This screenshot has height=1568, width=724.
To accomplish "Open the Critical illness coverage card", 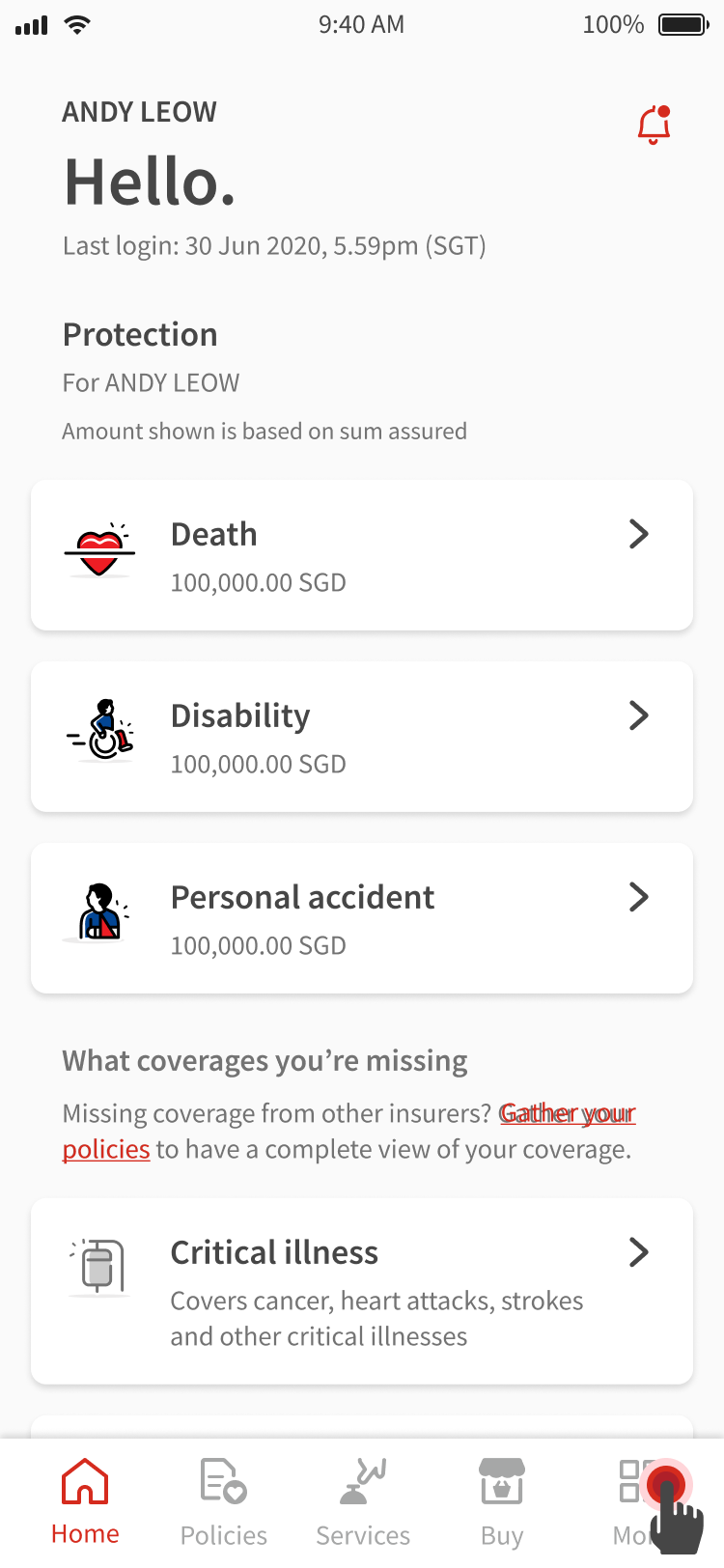I will 362,1292.
